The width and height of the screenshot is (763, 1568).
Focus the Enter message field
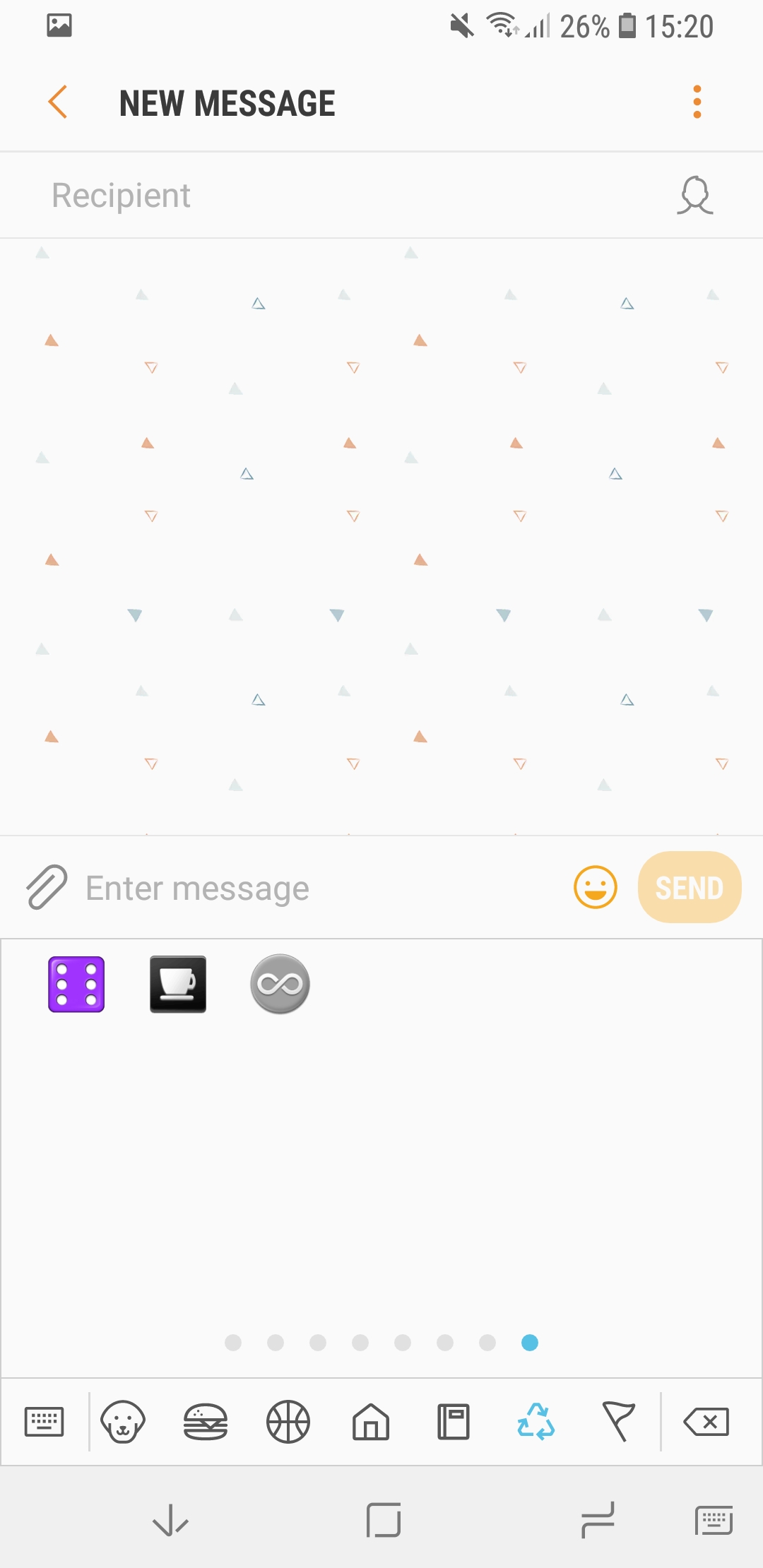318,888
